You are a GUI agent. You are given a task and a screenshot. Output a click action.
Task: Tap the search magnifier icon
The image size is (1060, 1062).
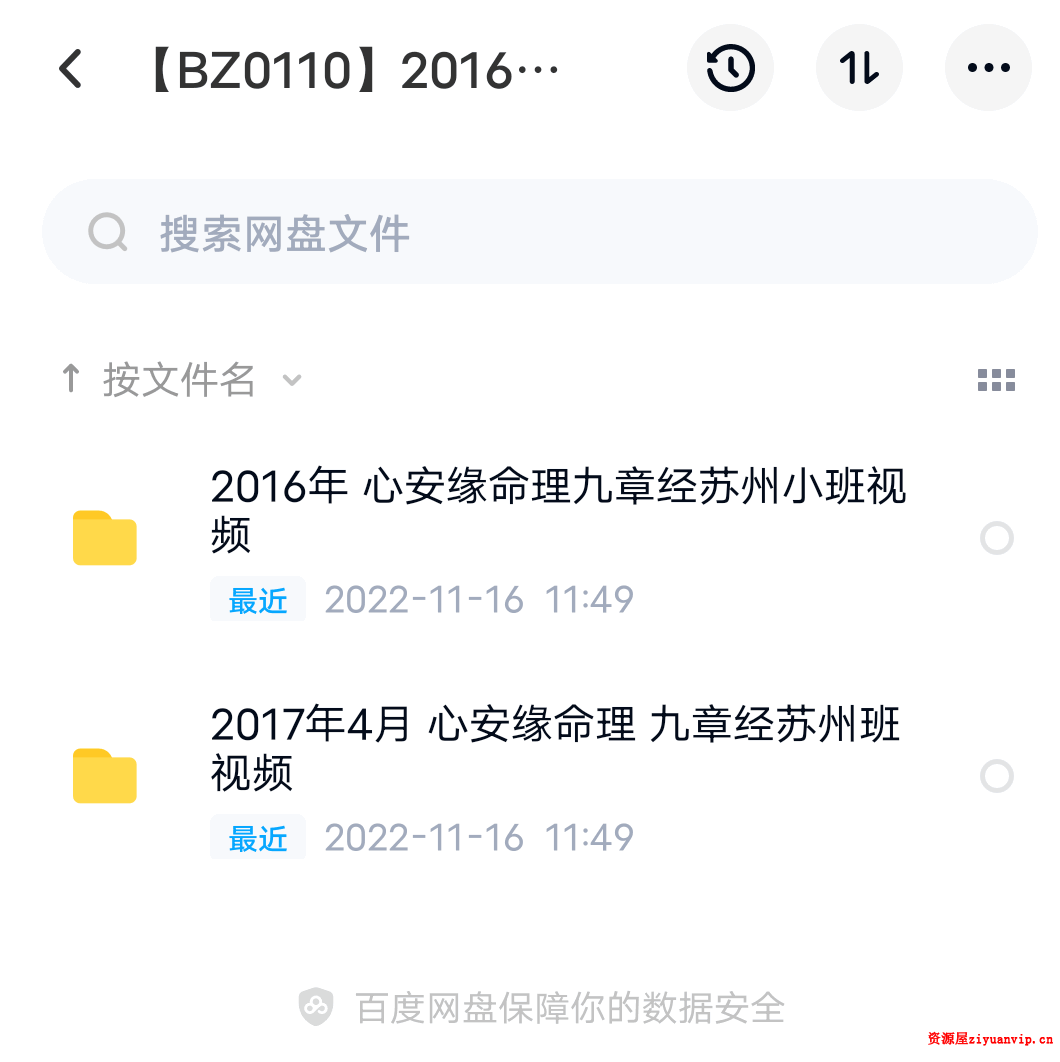click(x=107, y=231)
